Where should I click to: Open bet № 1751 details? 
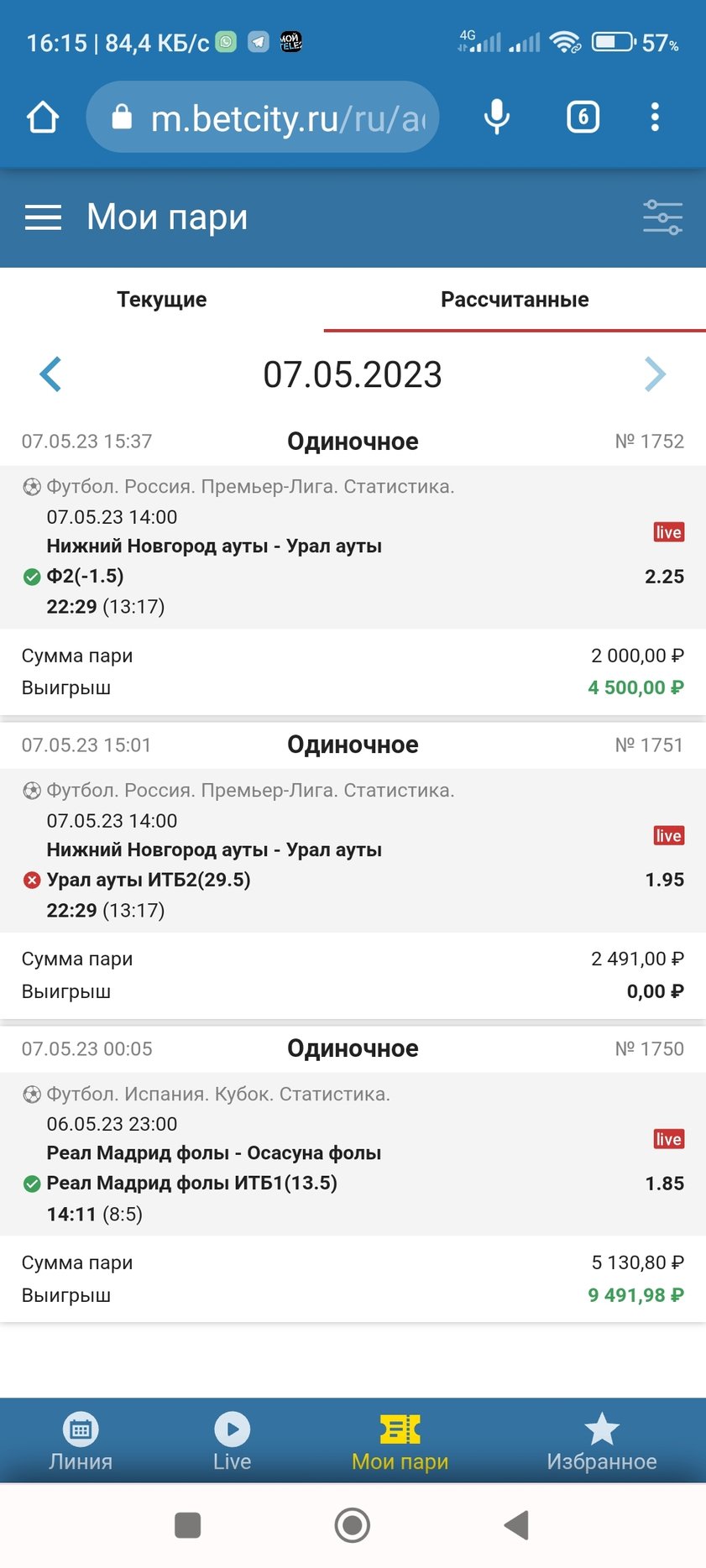[353, 850]
